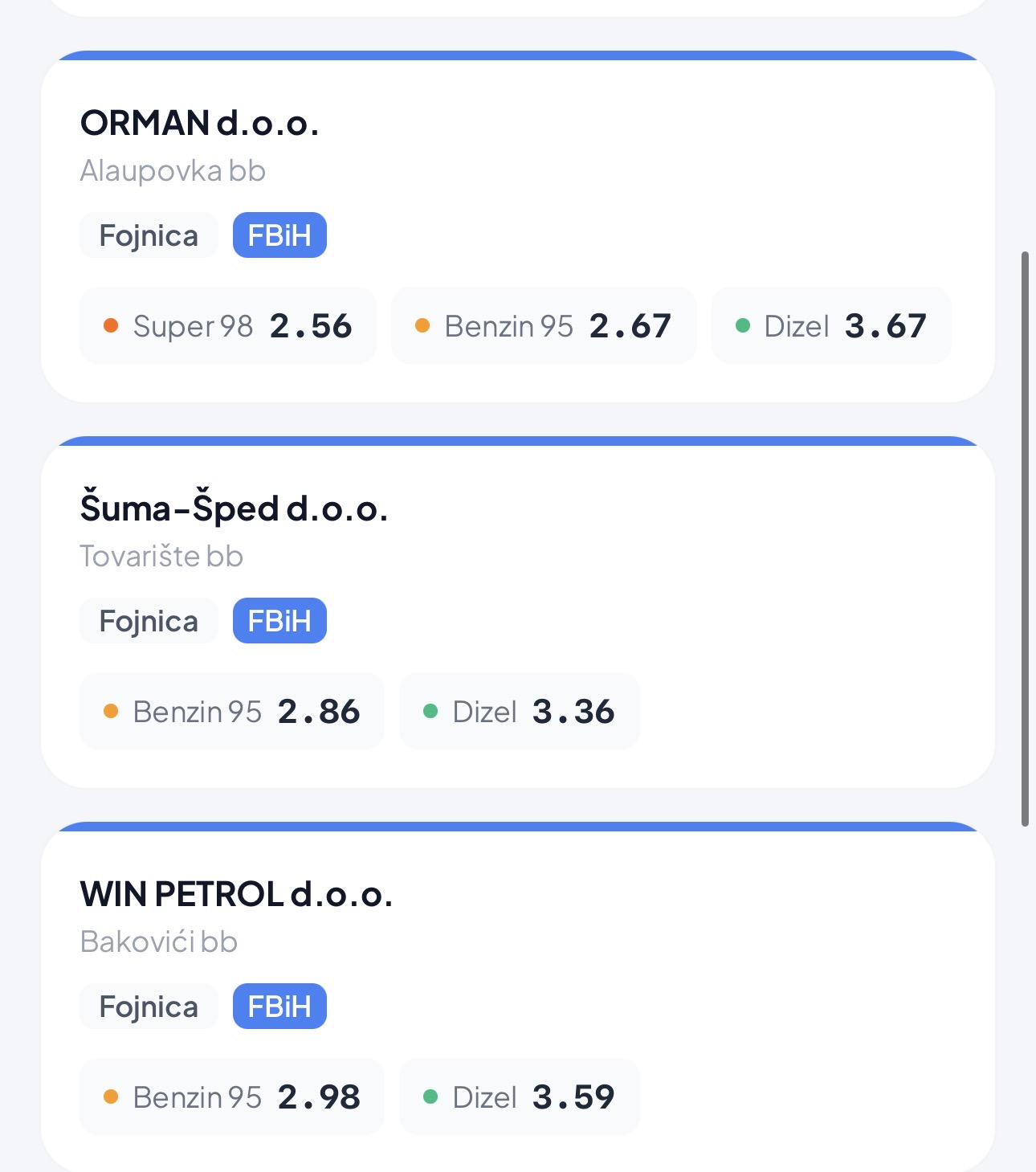The height and width of the screenshot is (1172, 1036).
Task: Open the Šuma-Šped d.o.o. station card
Action: (234, 509)
